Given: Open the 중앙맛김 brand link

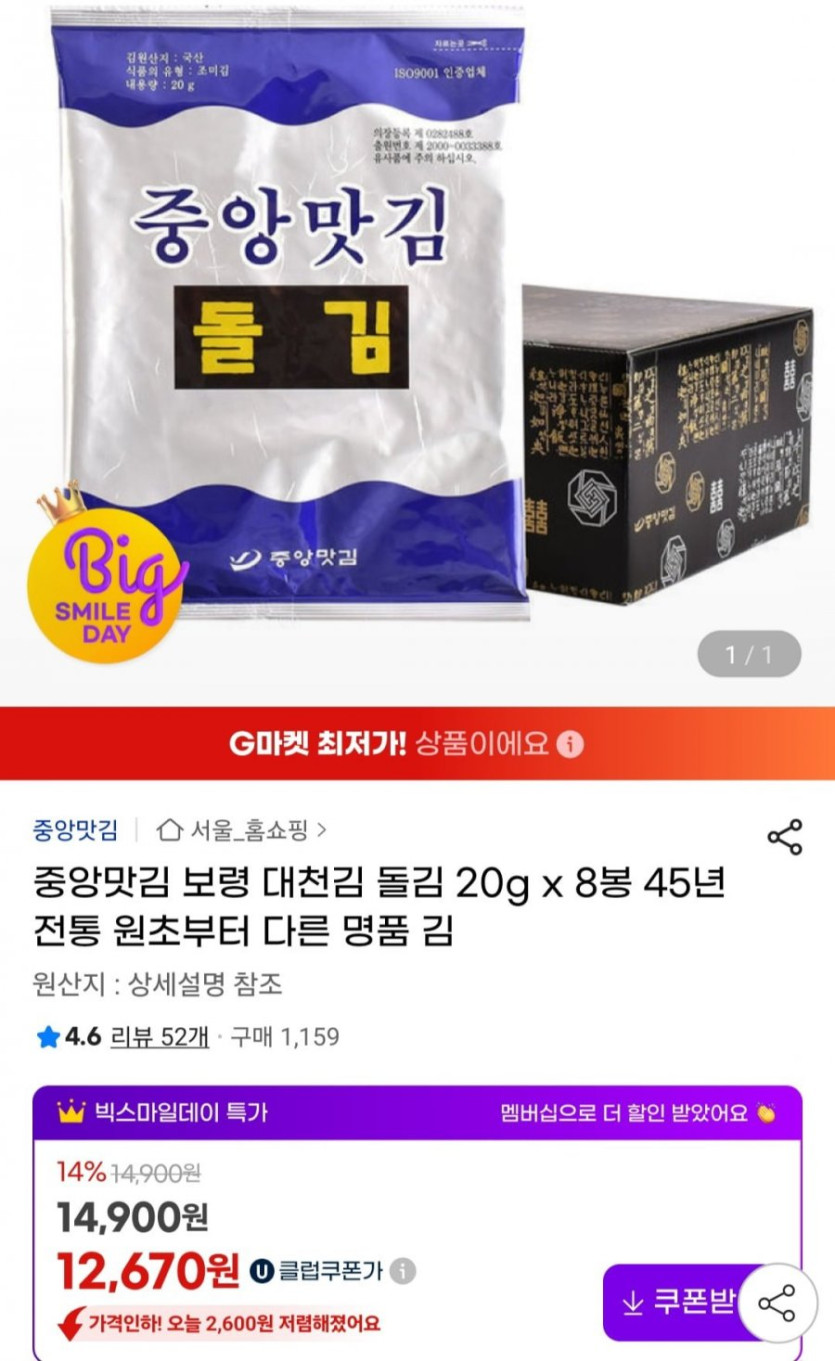Looking at the screenshot, I should click(x=75, y=830).
